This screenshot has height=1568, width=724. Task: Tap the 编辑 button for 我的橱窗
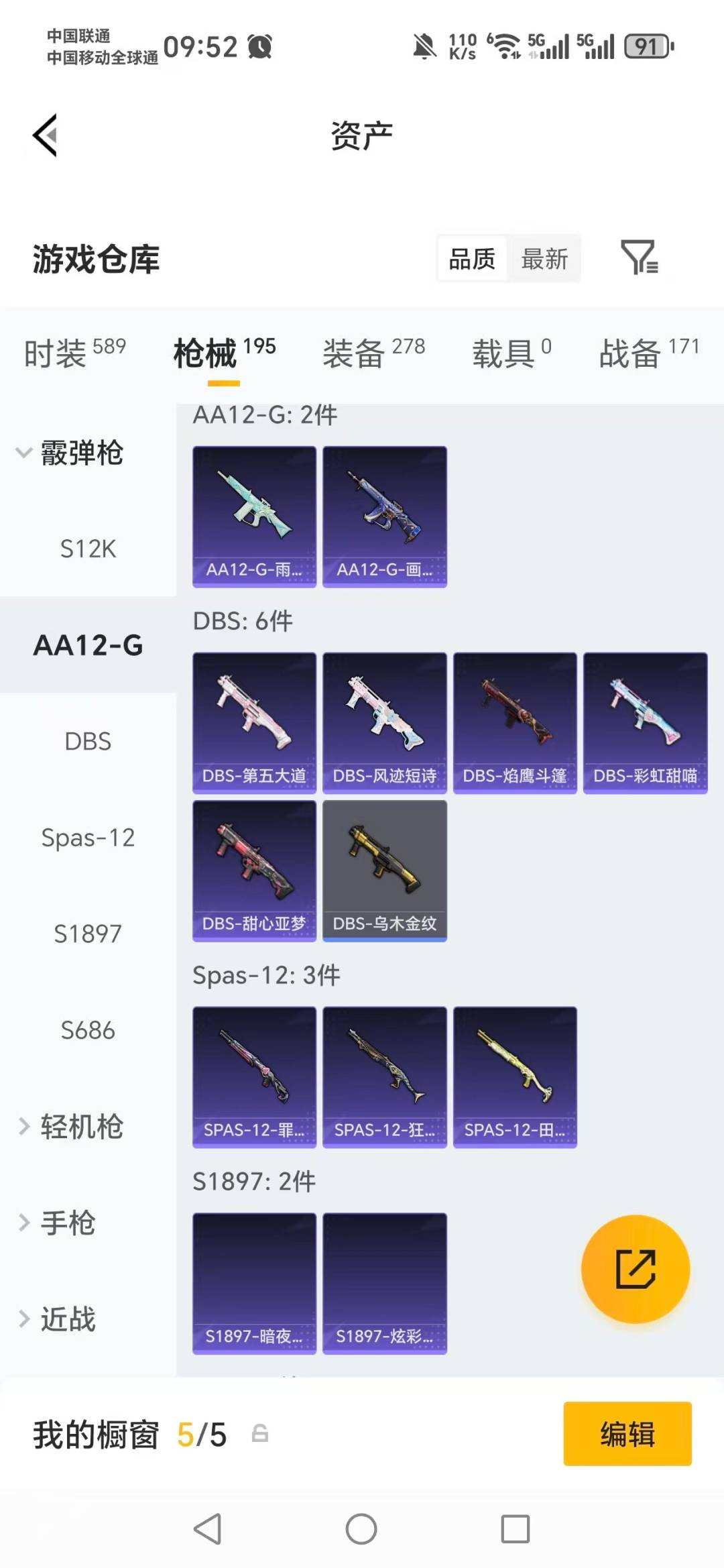[626, 1435]
